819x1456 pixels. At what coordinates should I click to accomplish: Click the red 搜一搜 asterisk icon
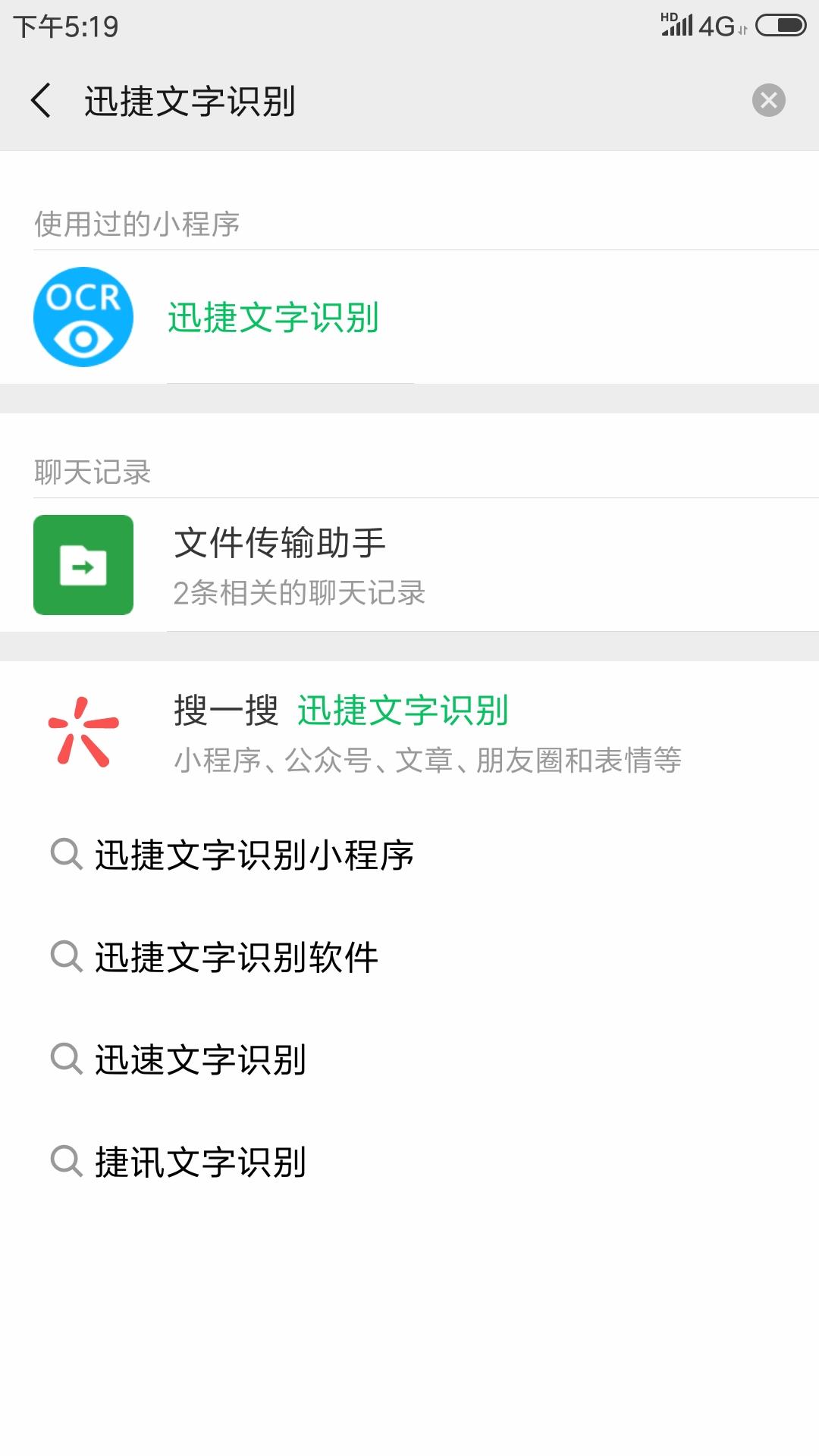click(82, 732)
